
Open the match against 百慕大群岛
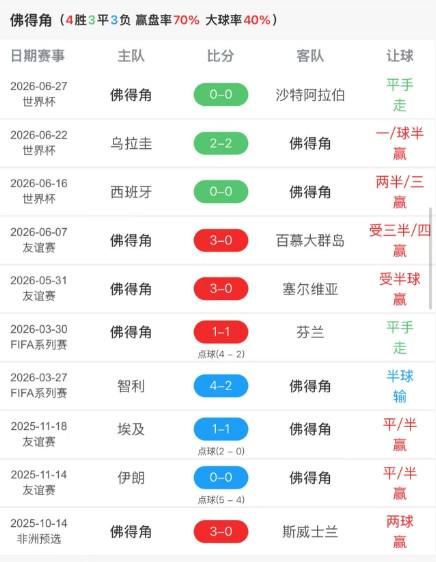point(218,240)
